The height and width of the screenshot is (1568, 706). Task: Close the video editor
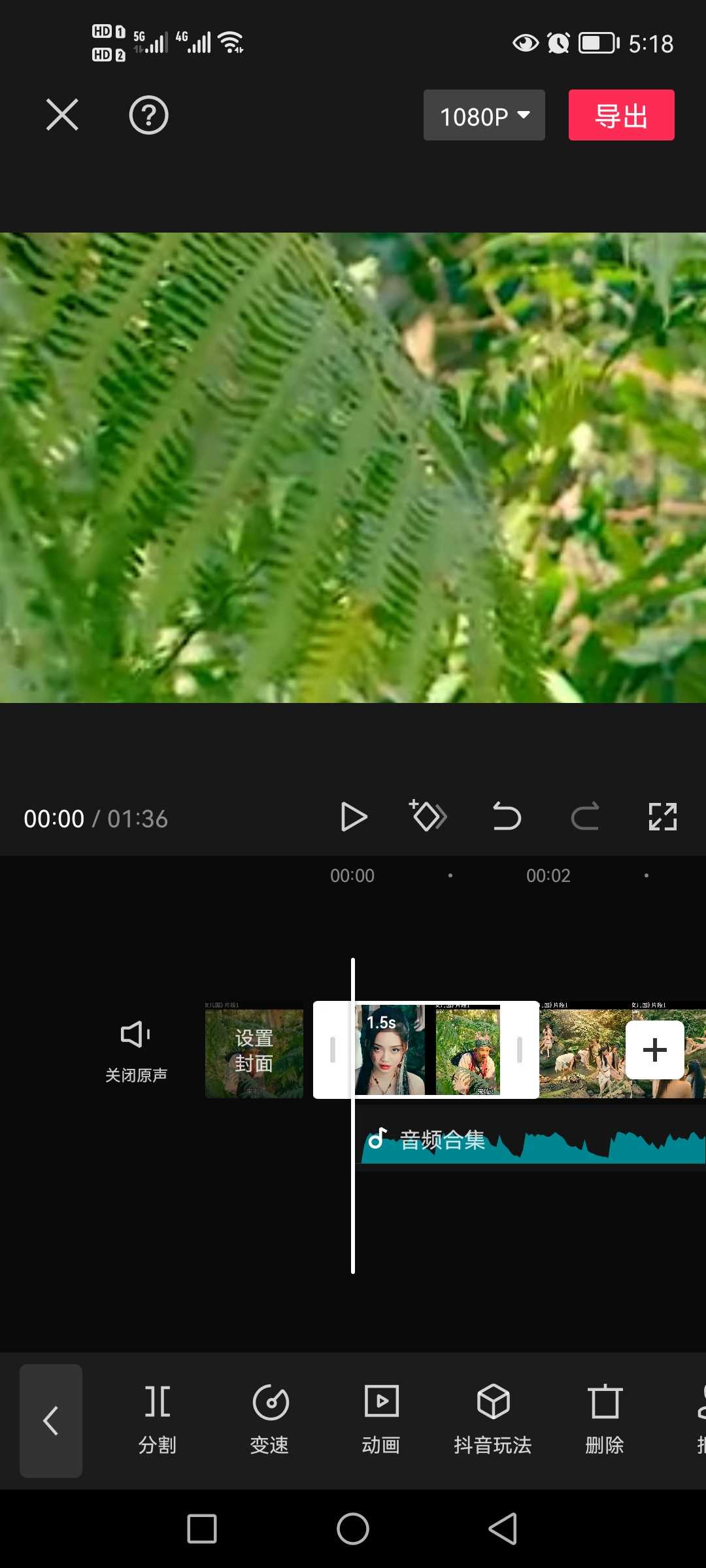[62, 115]
